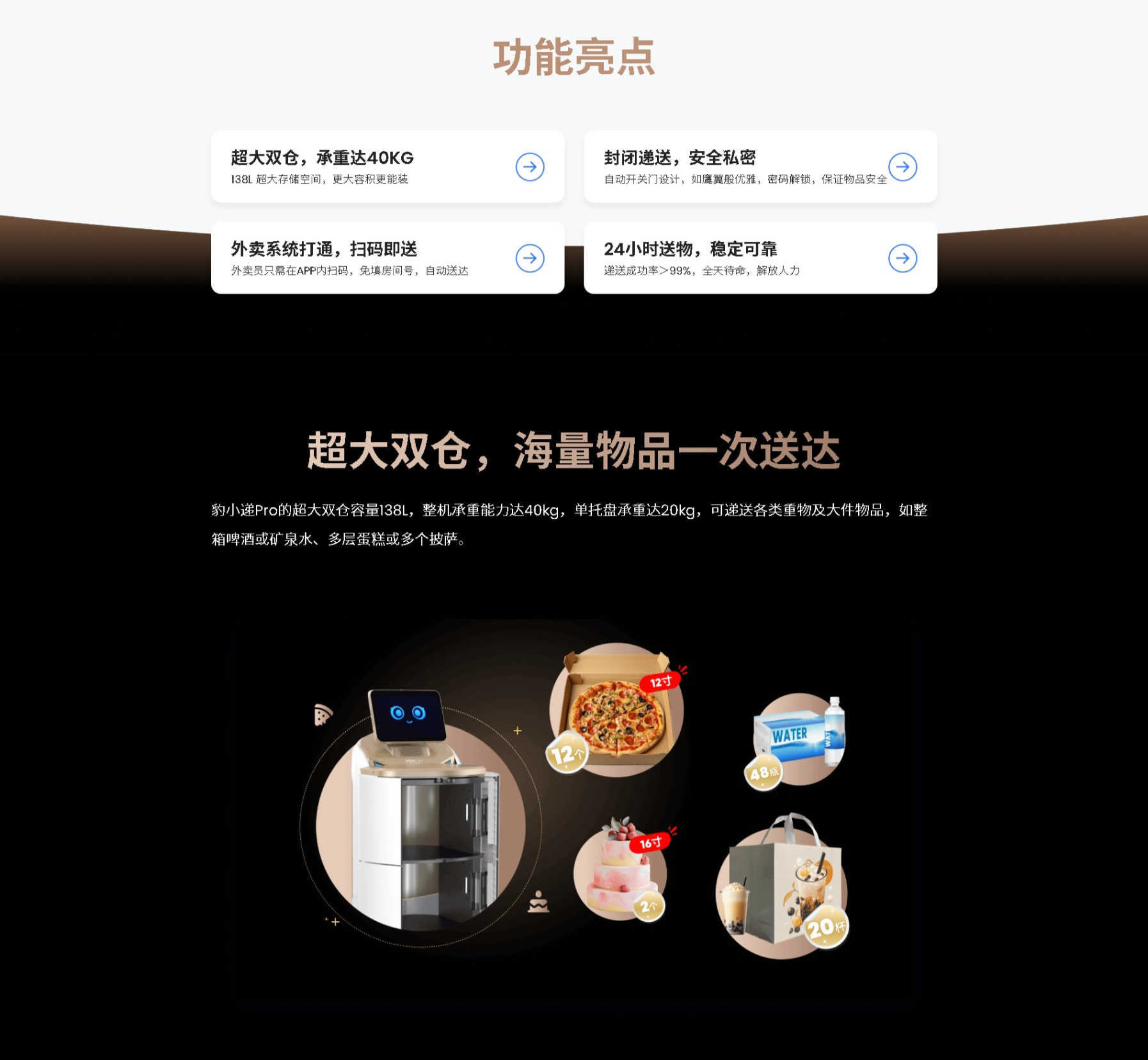The image size is (1148, 1060).
Task: Select the 24小时送物，稳定可靠 feature card
Action: pos(760,258)
